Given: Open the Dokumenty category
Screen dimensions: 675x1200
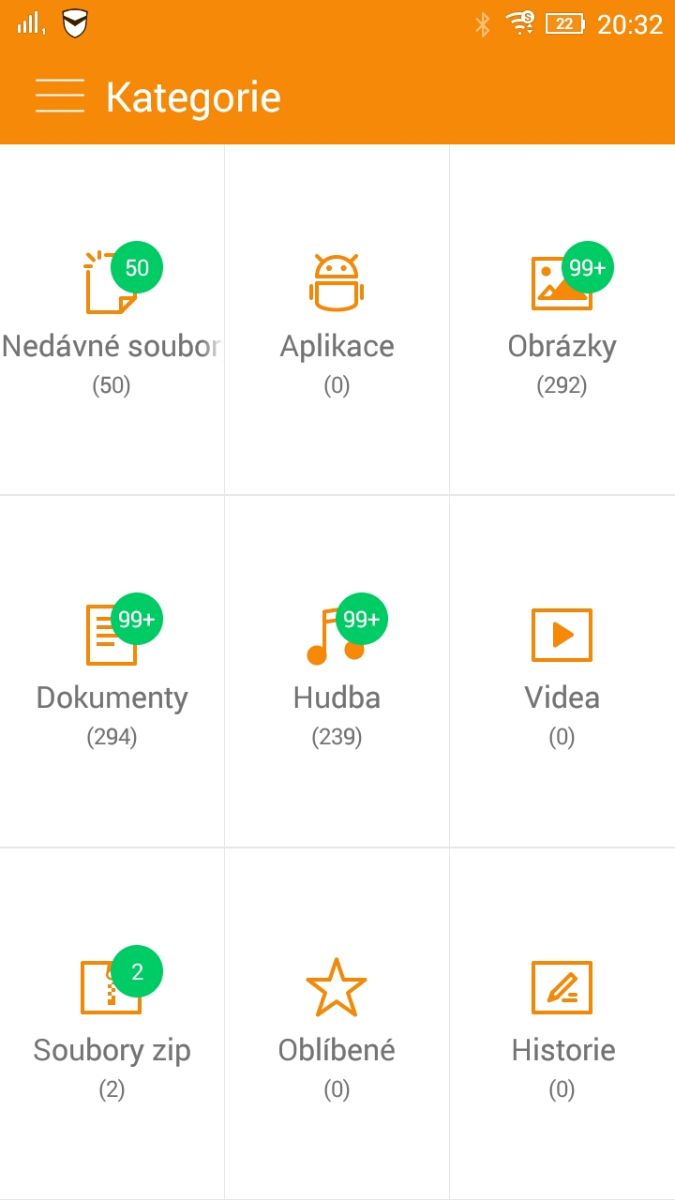Looking at the screenshot, I should 112,672.
